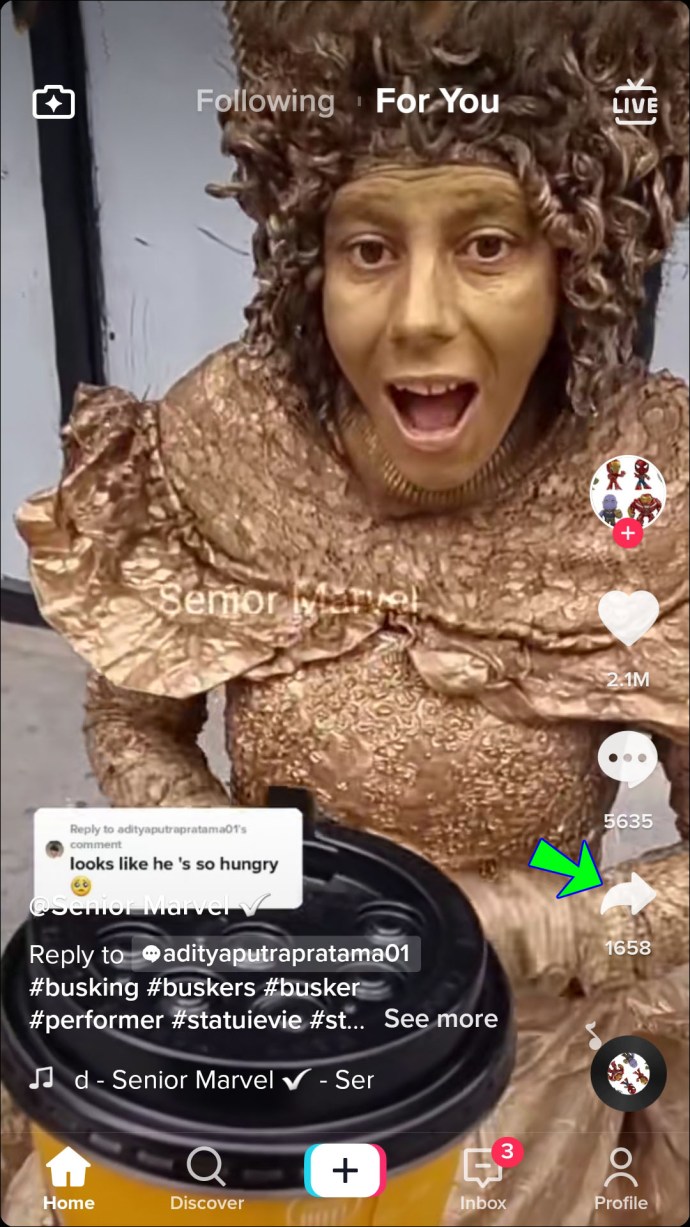Open the camera sparkle icon
This screenshot has width=690, height=1227.
tap(54, 102)
